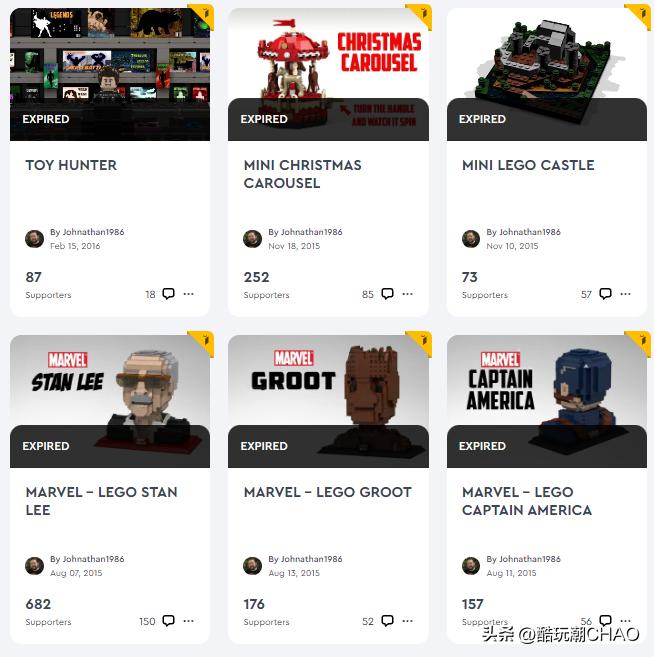Open the Mini Christmas Carousel project
654x657 pixels.
click(x=302, y=174)
